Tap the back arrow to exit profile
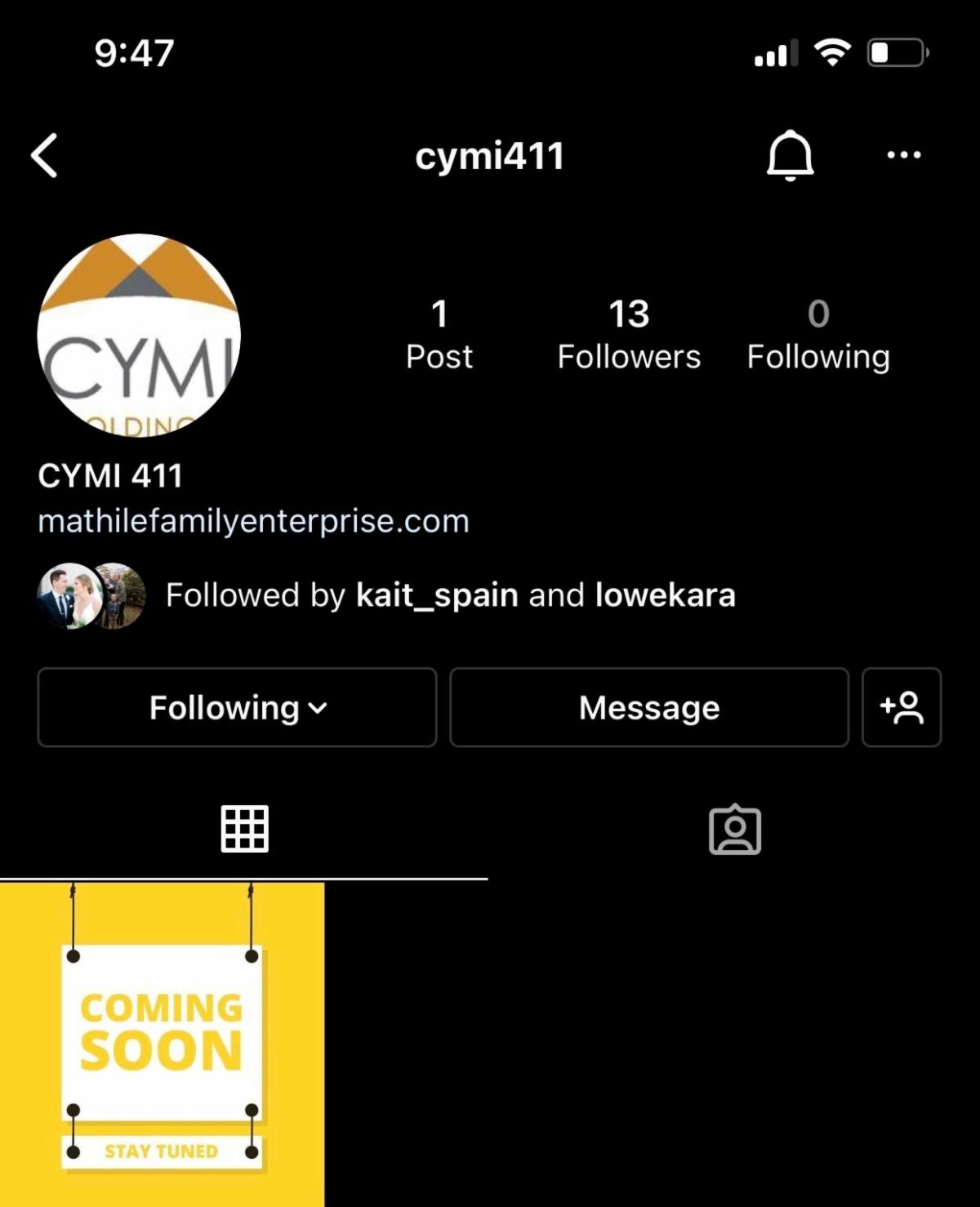The image size is (980, 1207). (x=45, y=156)
